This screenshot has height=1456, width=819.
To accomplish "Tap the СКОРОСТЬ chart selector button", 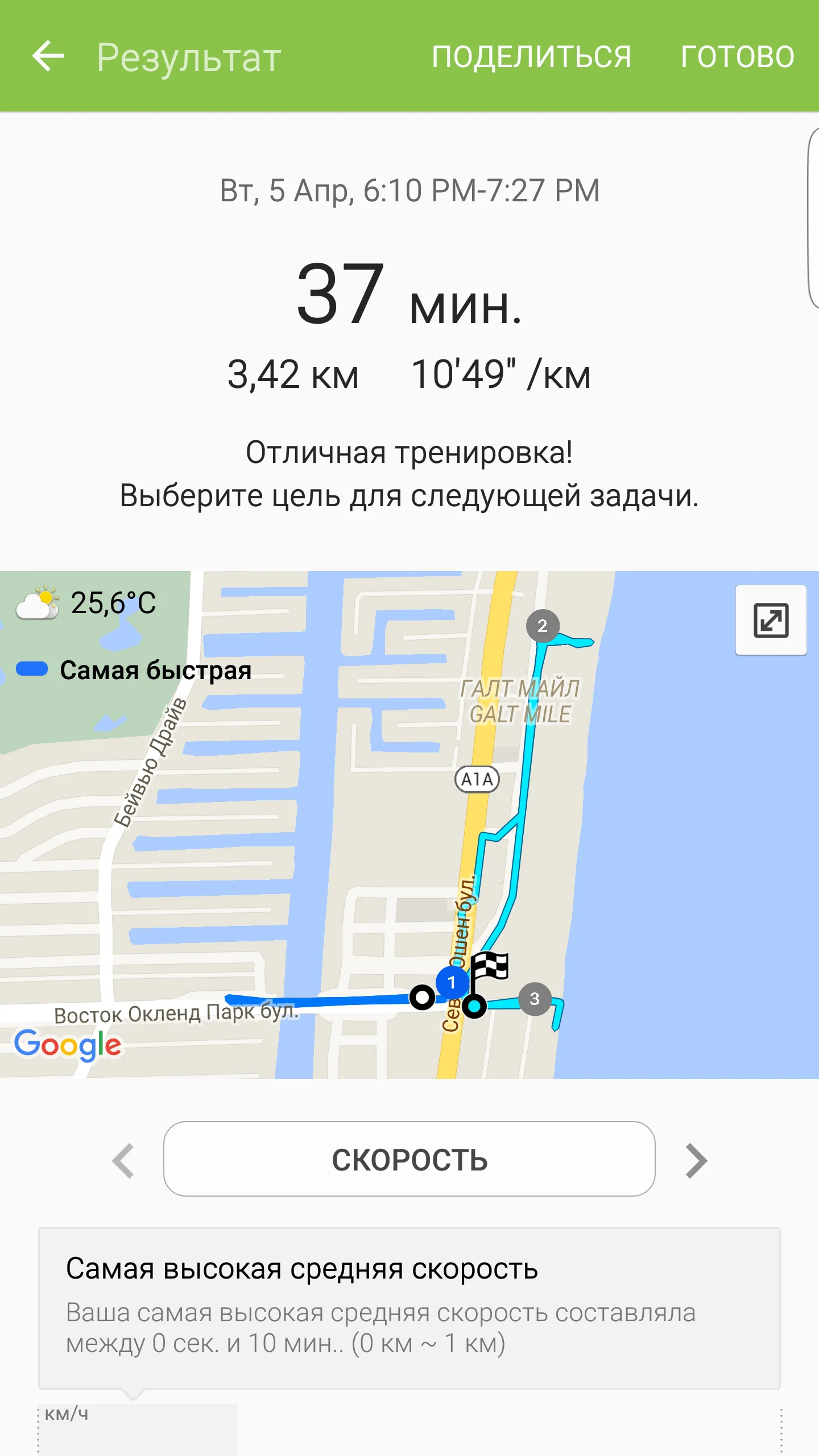I will (409, 1159).
